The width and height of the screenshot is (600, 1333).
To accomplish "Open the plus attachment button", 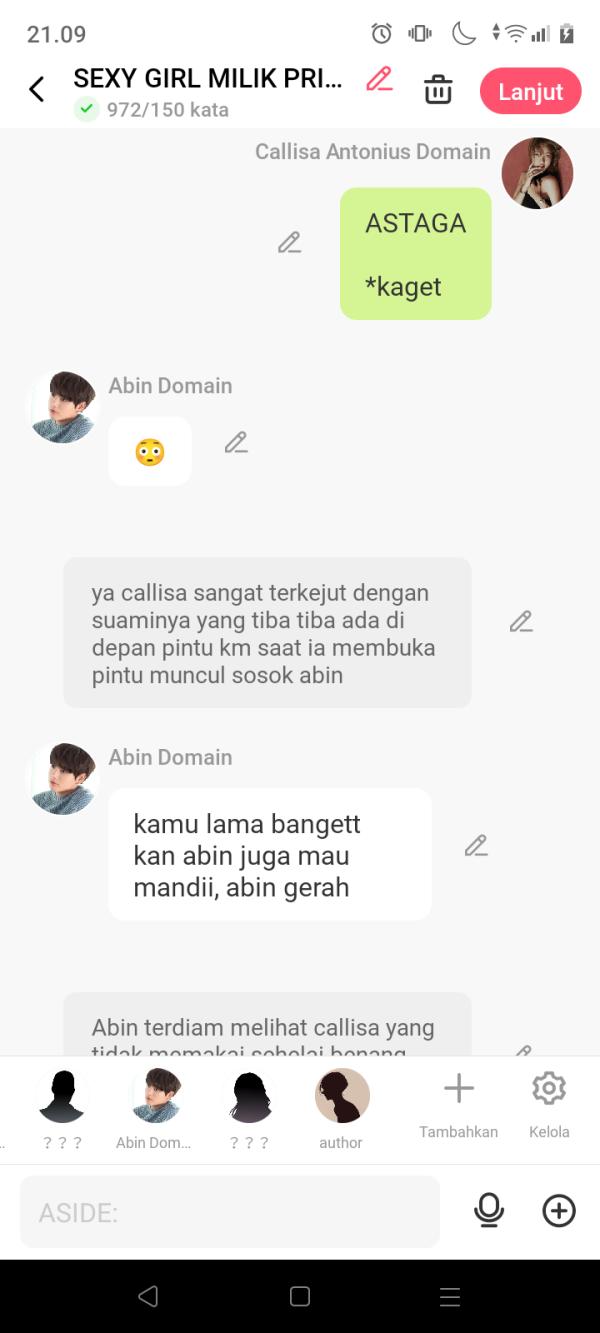I will coord(559,1211).
